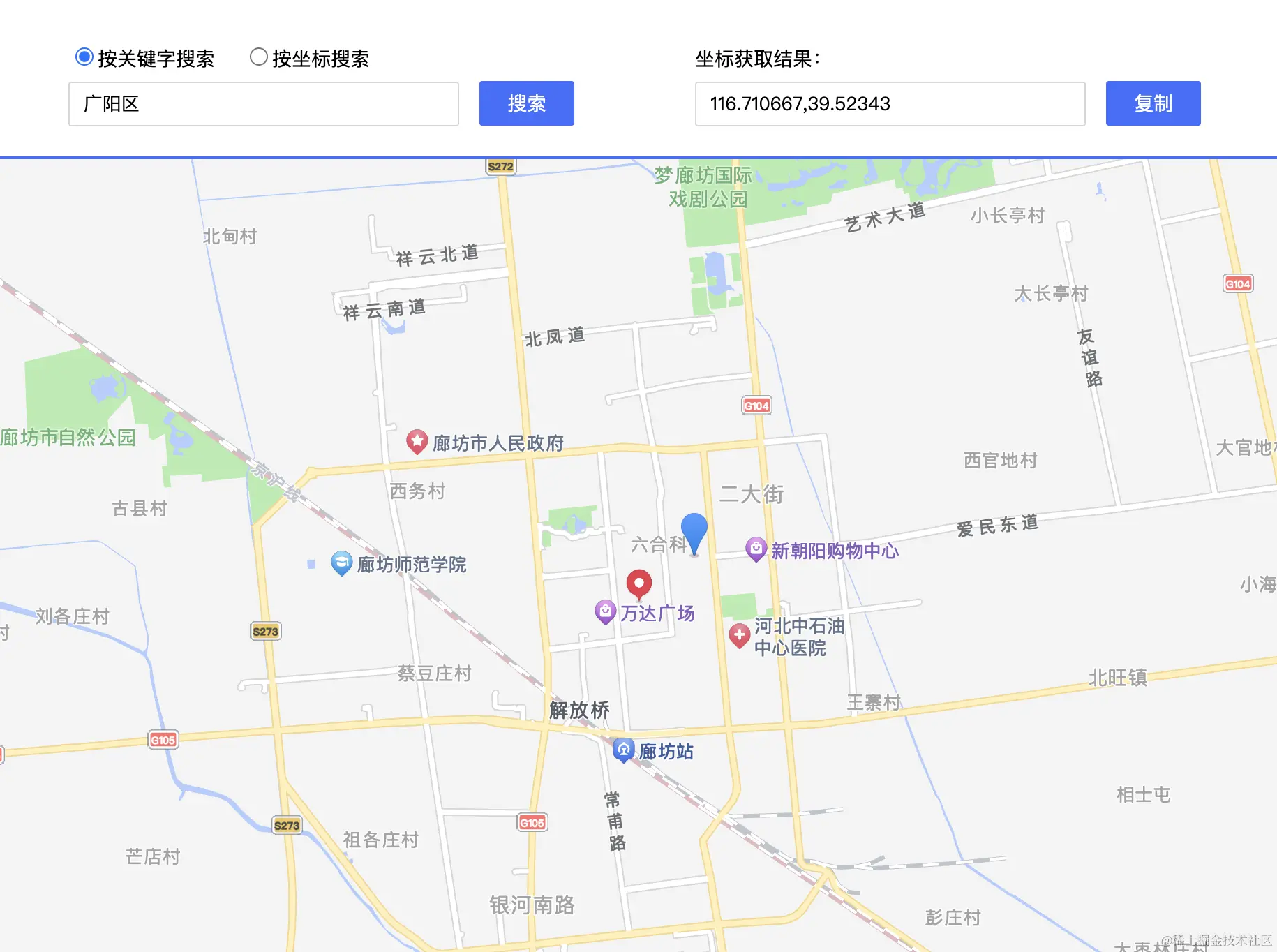This screenshot has height=952, width=1277.
Task: Tap the red marker above 万达广场
Action: point(638,583)
